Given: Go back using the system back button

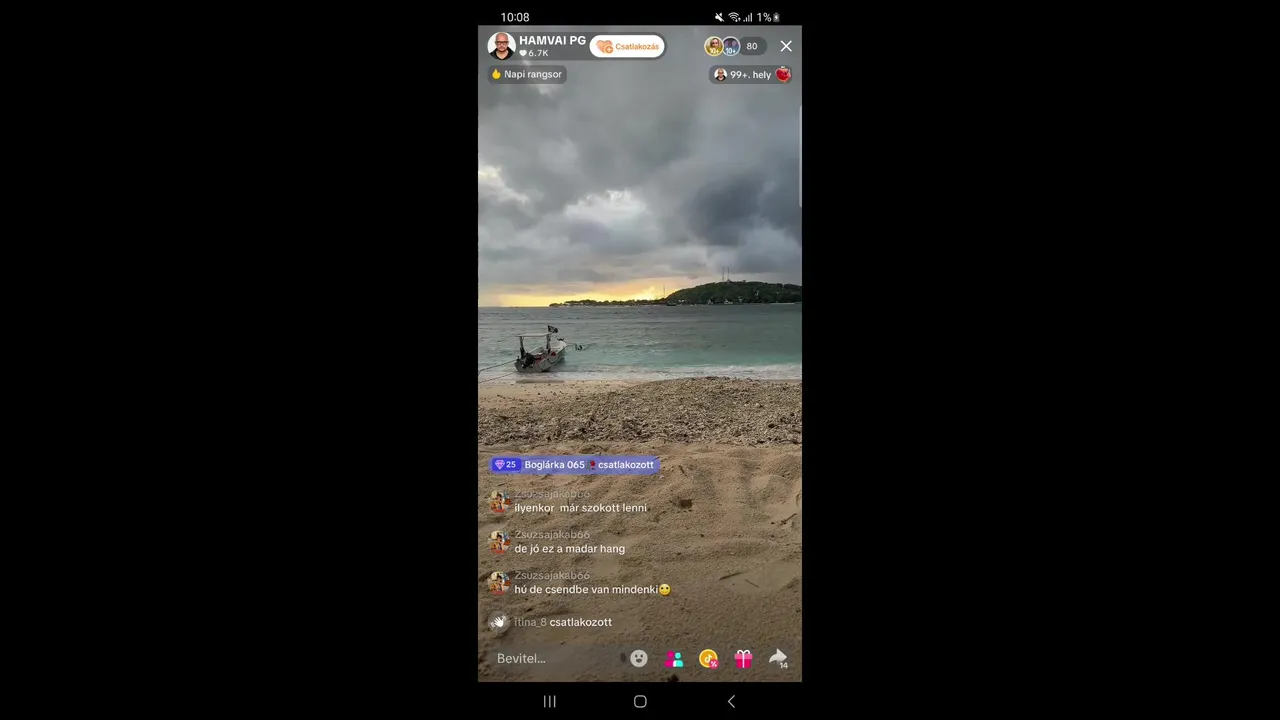Looking at the screenshot, I should coord(731,701).
